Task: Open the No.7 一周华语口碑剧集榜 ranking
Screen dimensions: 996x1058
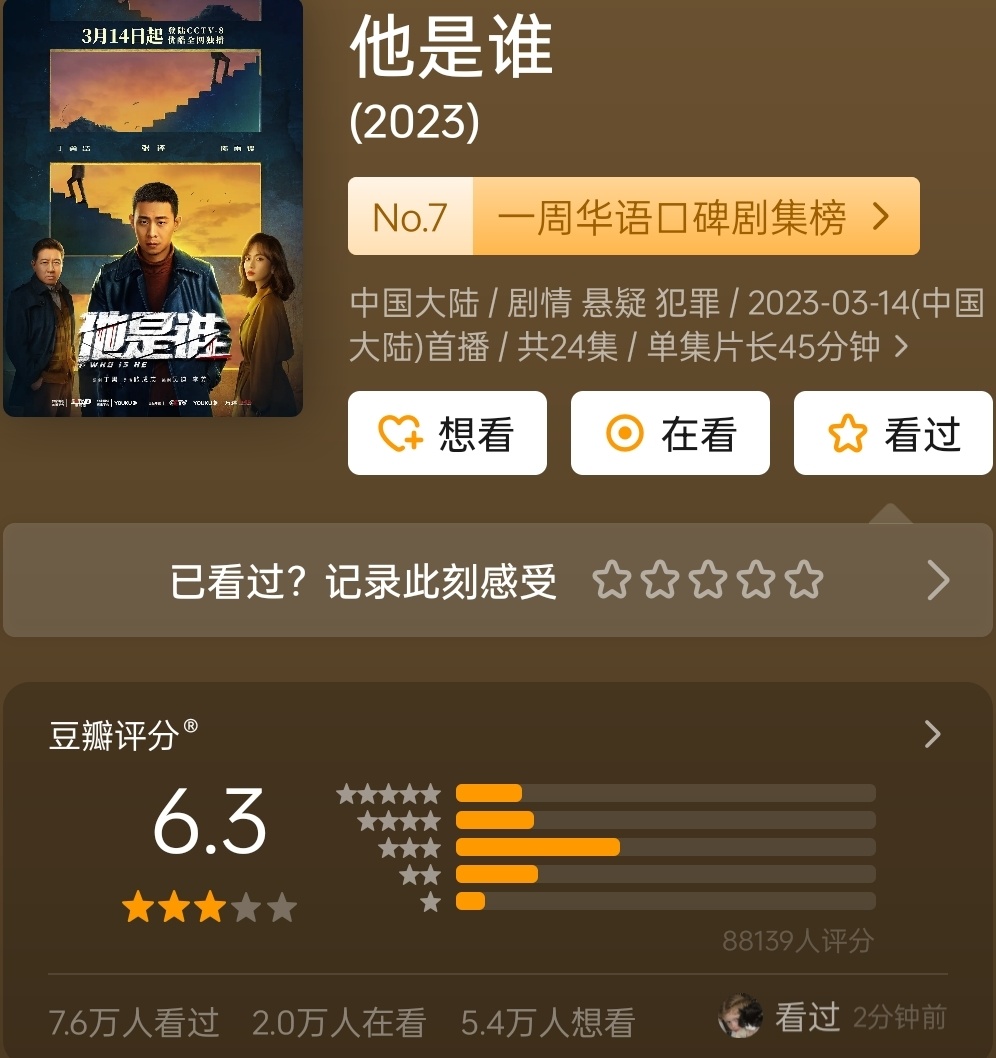Action: pyautogui.click(x=633, y=217)
